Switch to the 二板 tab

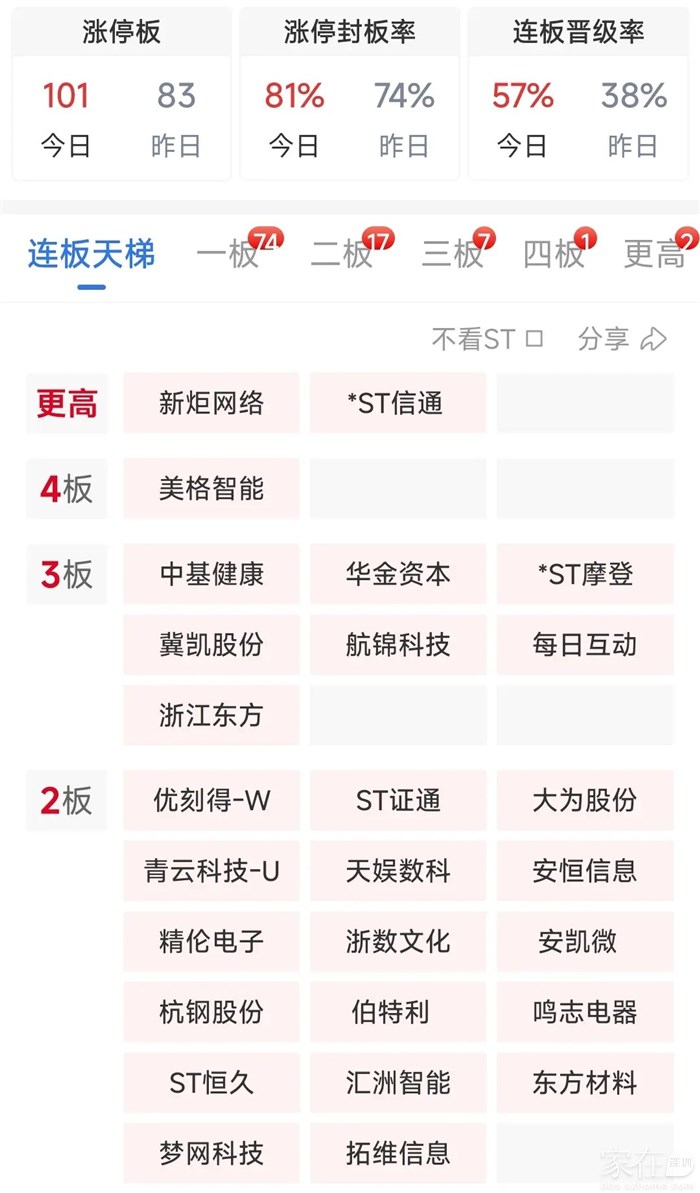(x=342, y=255)
